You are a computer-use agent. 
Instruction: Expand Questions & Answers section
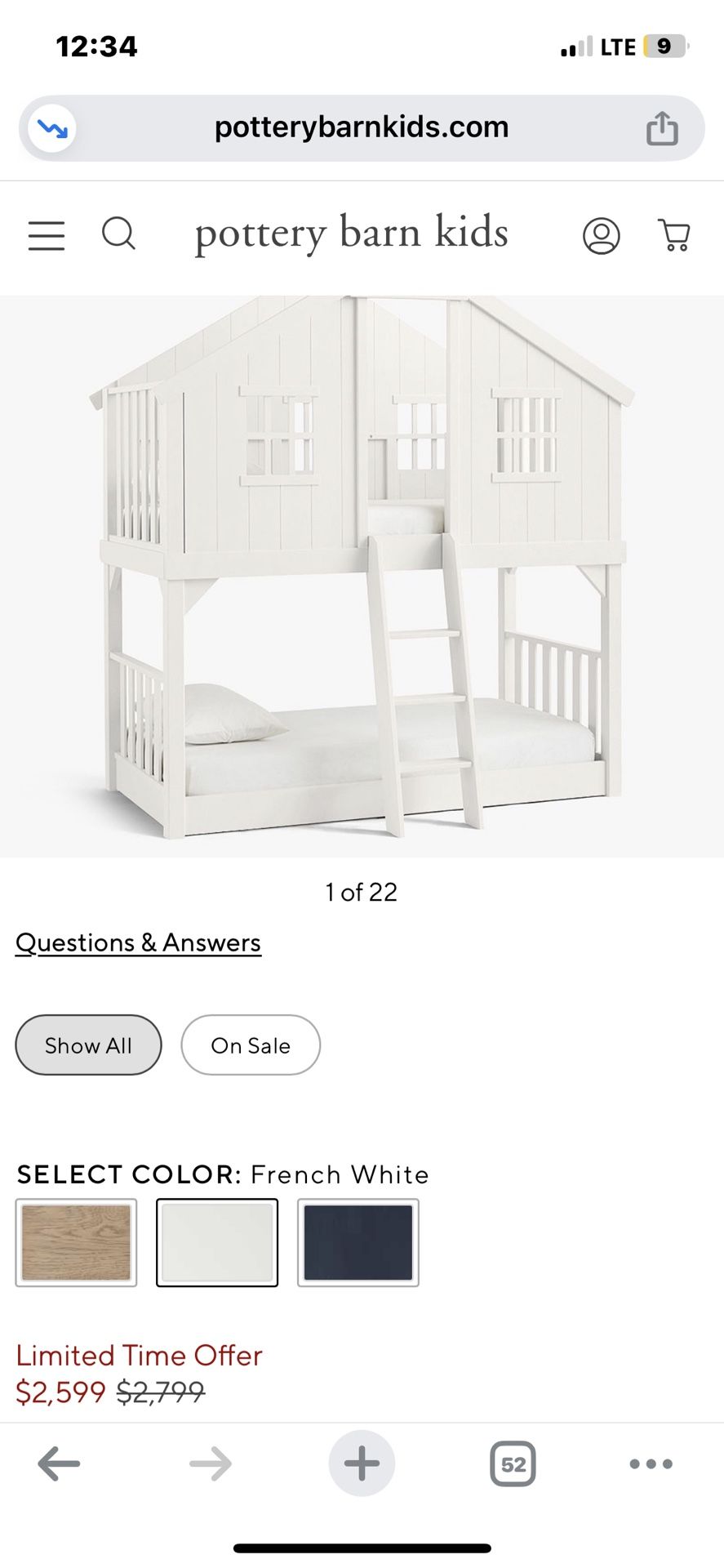[138, 942]
